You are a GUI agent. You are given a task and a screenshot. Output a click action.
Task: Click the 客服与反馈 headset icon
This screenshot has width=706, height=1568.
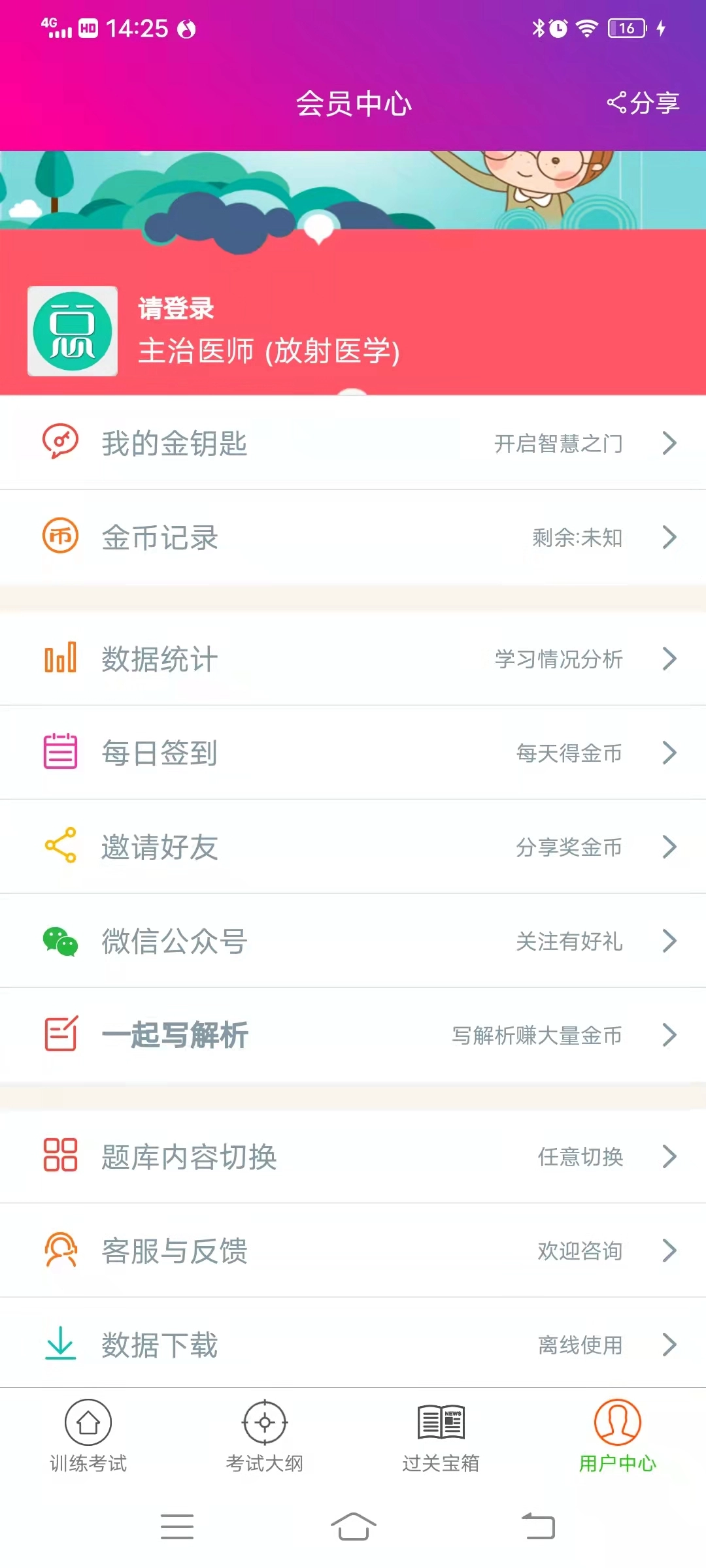pyautogui.click(x=59, y=1250)
